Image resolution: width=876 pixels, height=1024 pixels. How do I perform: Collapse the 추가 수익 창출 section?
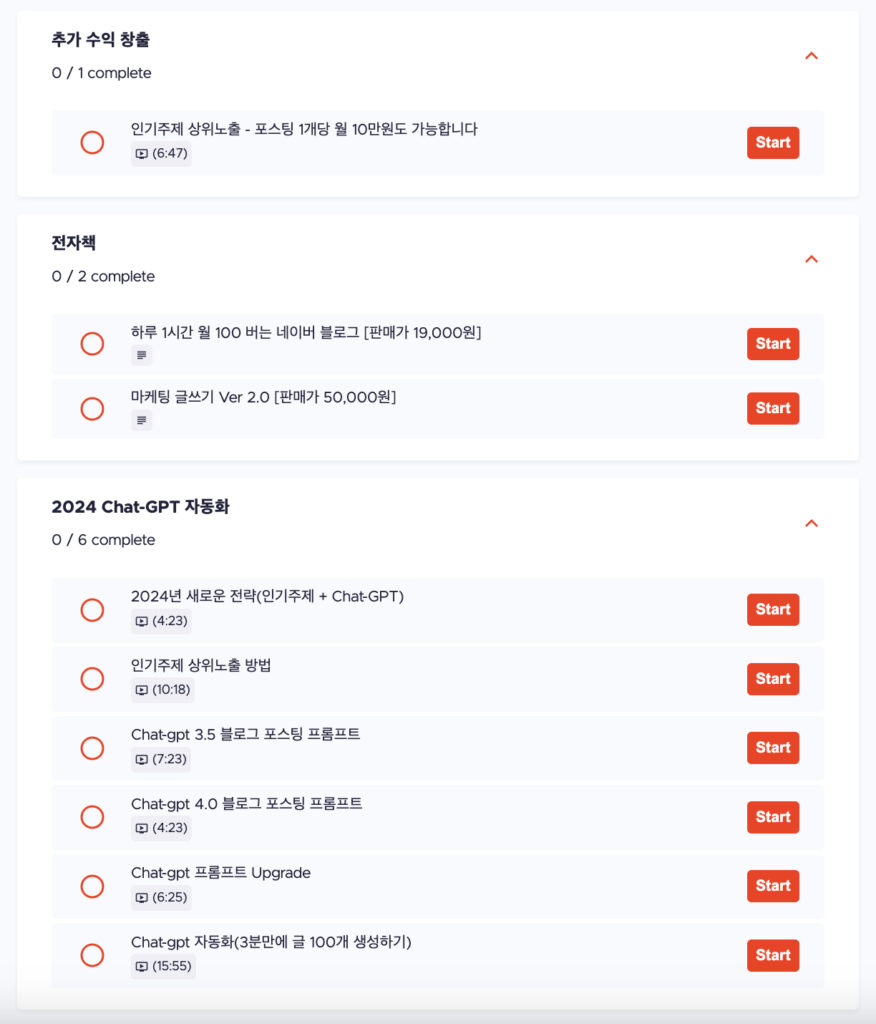point(811,56)
